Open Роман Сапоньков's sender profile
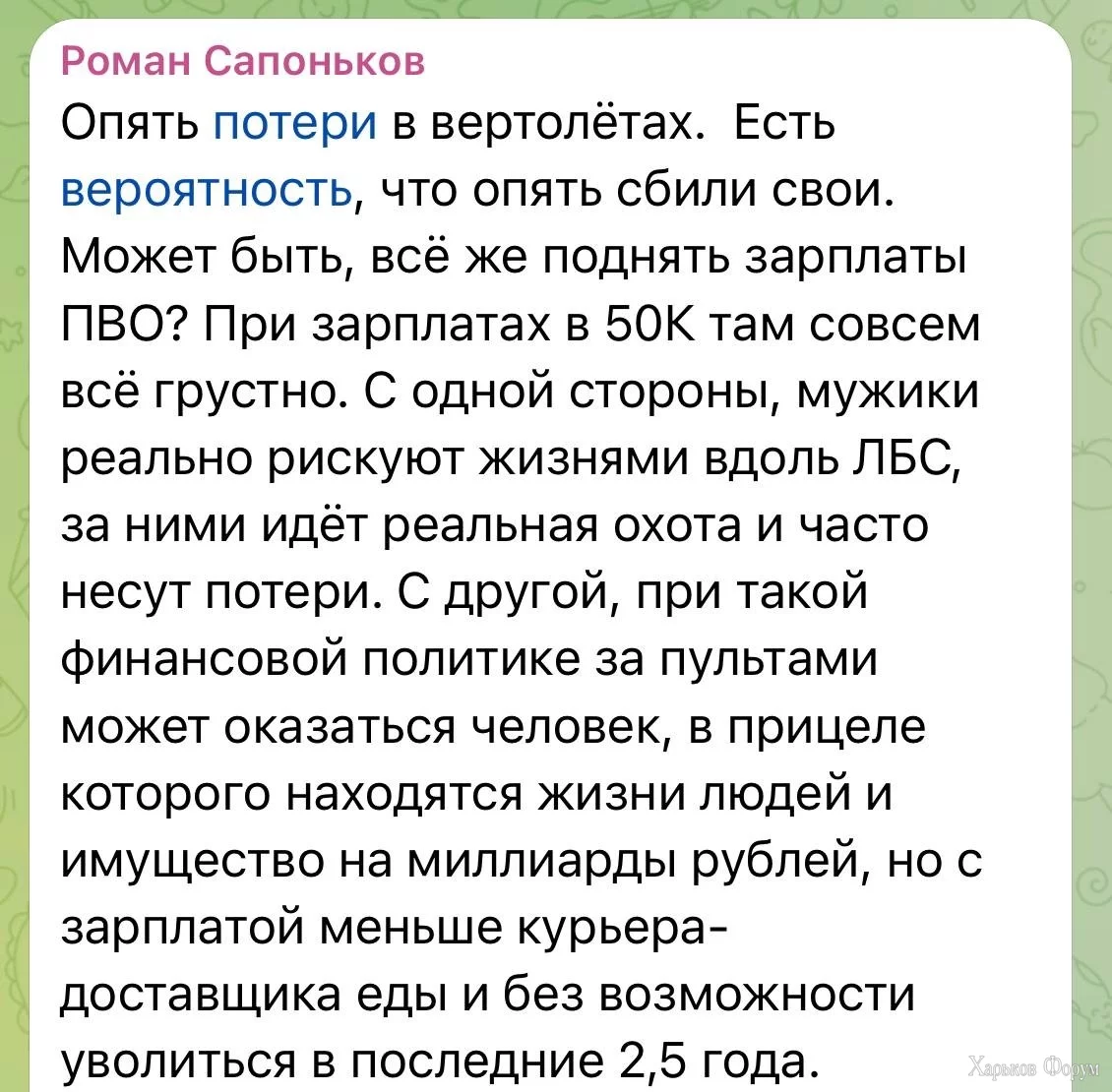This screenshot has width=1112, height=1092. (243, 62)
